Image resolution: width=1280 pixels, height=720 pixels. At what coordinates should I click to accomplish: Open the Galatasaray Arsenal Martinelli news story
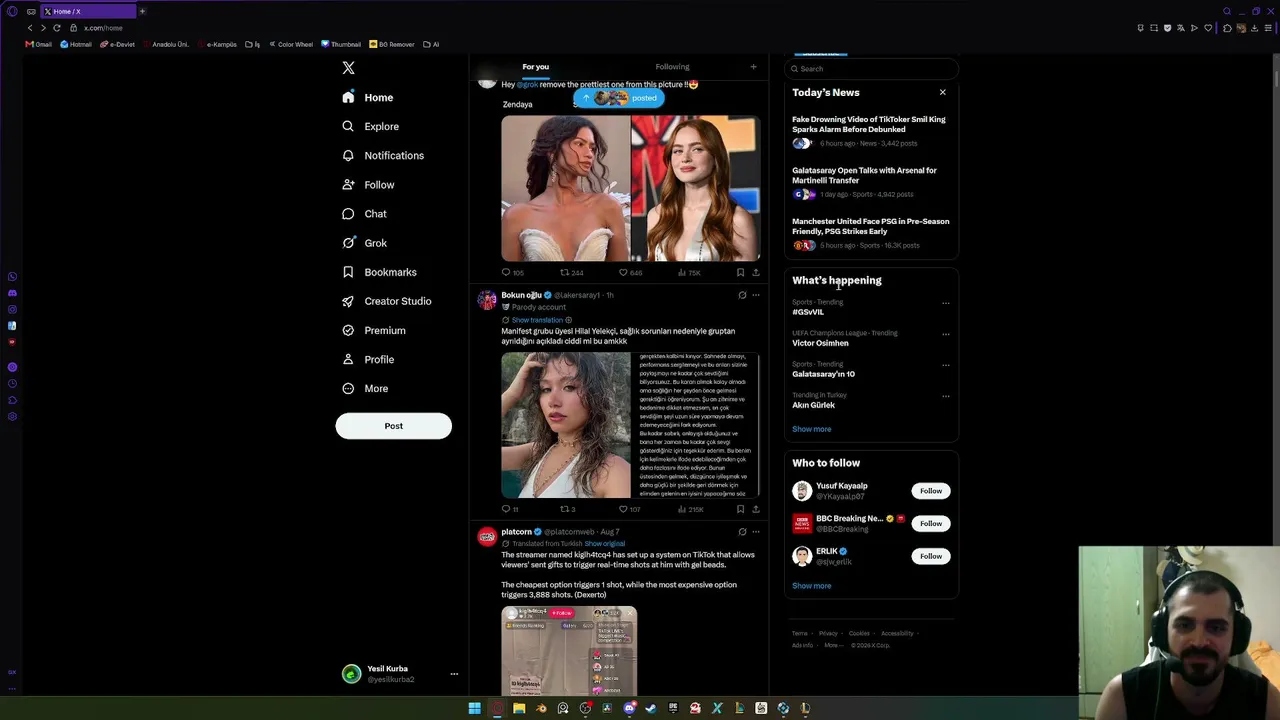point(865,175)
